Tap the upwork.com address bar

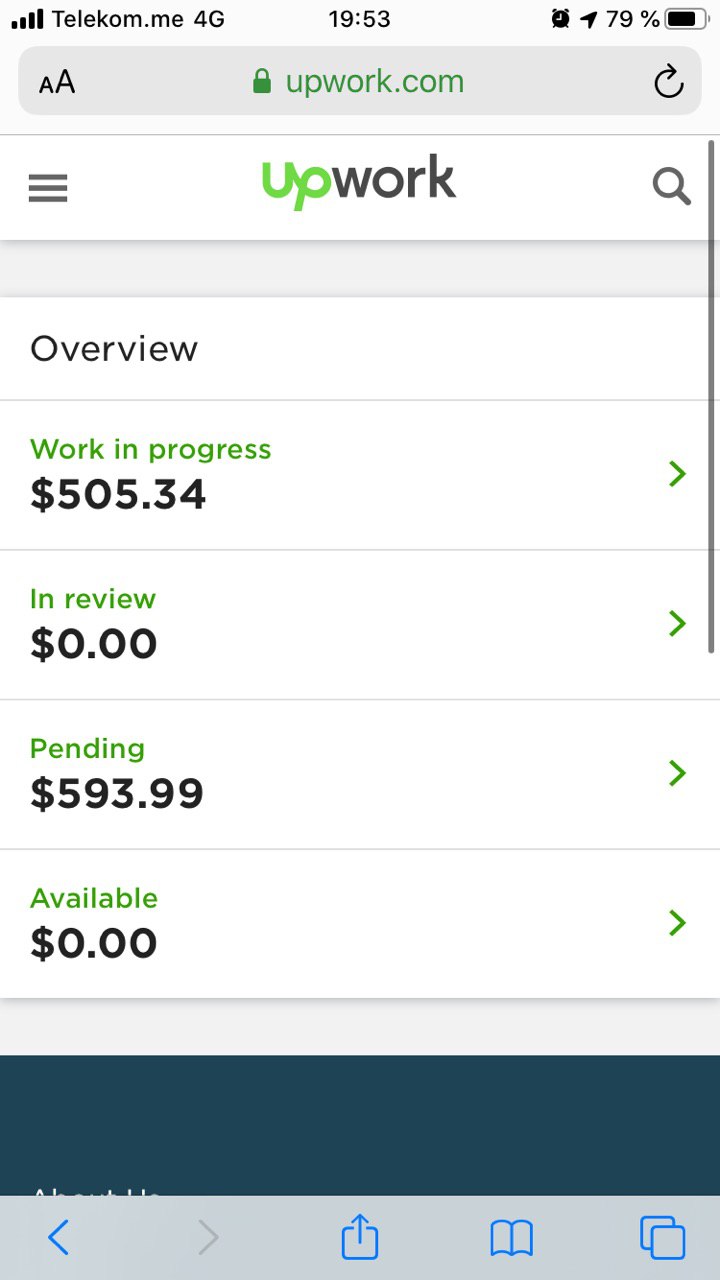(360, 82)
